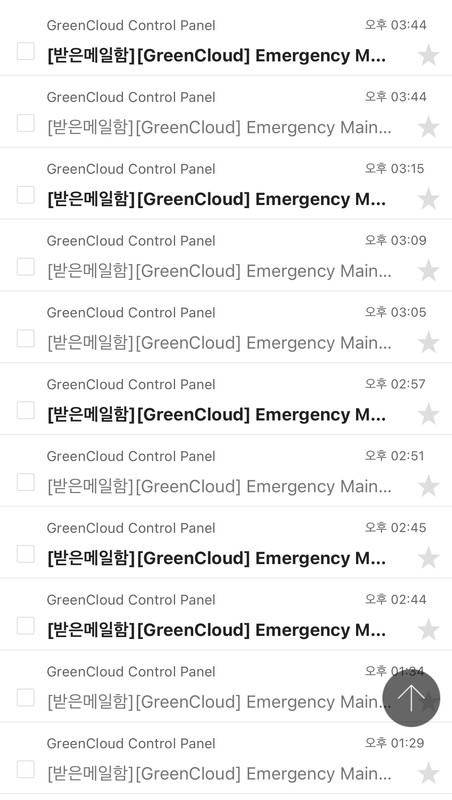Image resolution: width=452 pixels, height=800 pixels.
Task: Open the unread email received at 오후 03:15
Action: pyautogui.click(x=226, y=184)
